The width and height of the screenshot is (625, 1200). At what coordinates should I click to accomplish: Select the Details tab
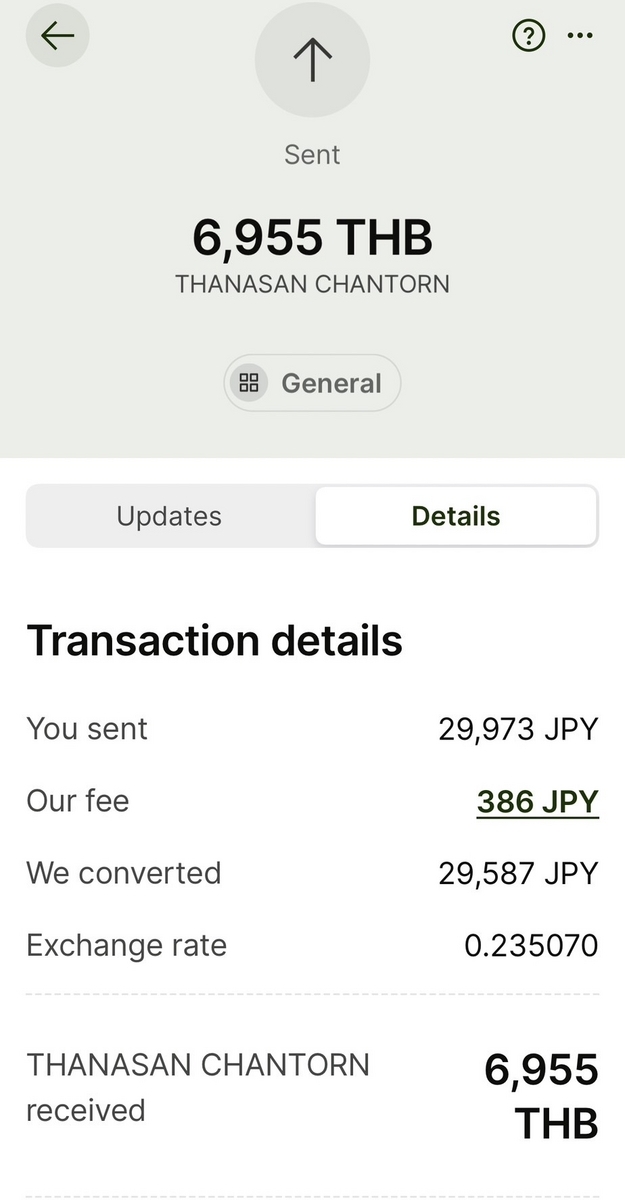tap(456, 516)
